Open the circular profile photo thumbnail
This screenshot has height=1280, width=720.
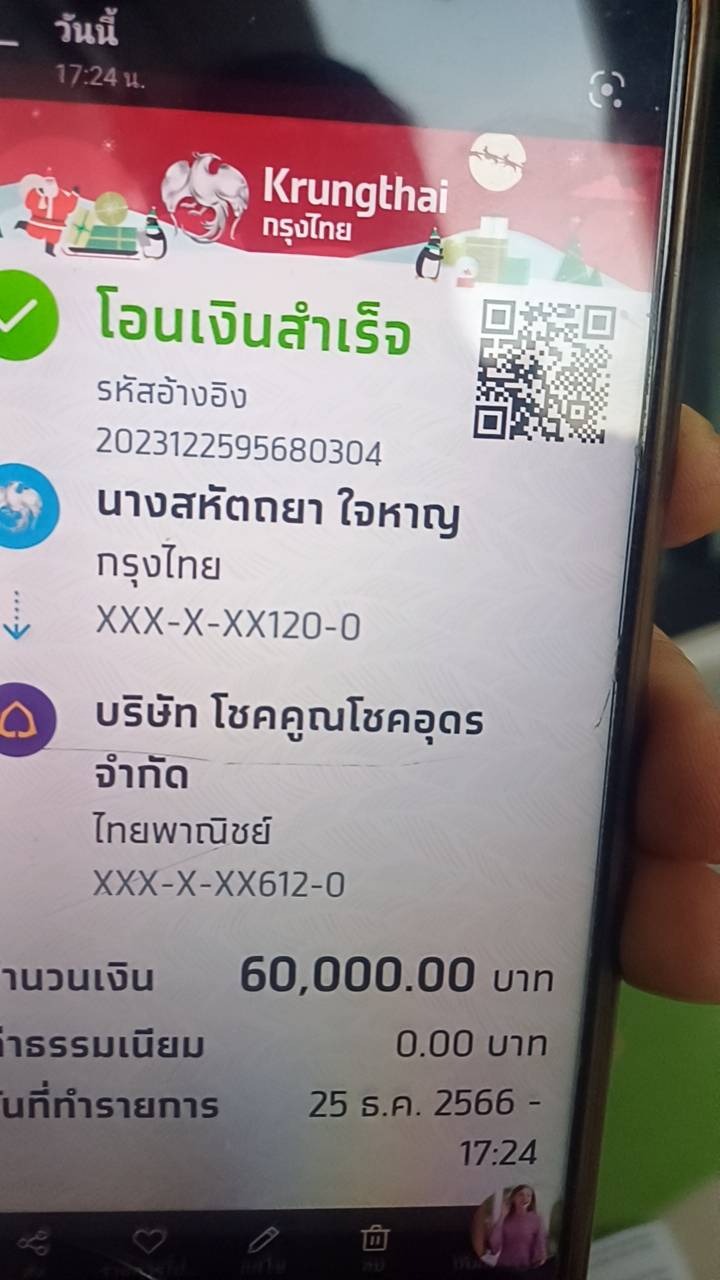(x=516, y=1227)
